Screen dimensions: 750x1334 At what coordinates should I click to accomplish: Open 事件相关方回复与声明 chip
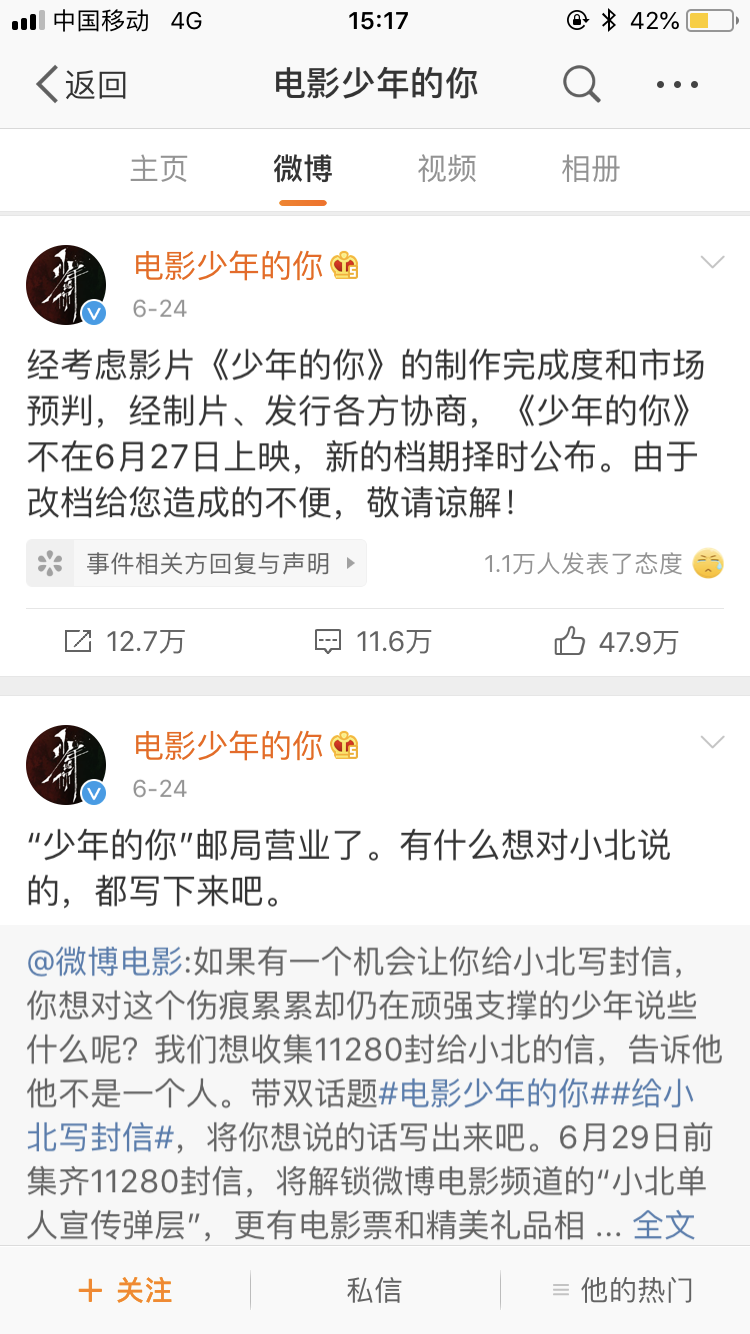coord(197,564)
